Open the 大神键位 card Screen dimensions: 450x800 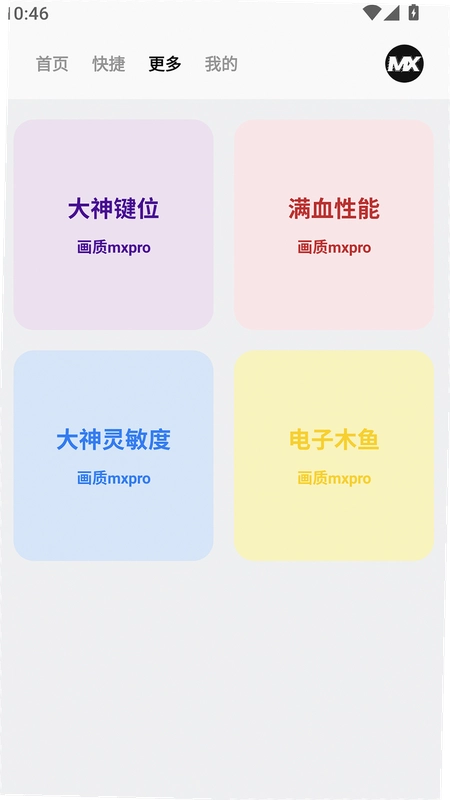click(113, 224)
